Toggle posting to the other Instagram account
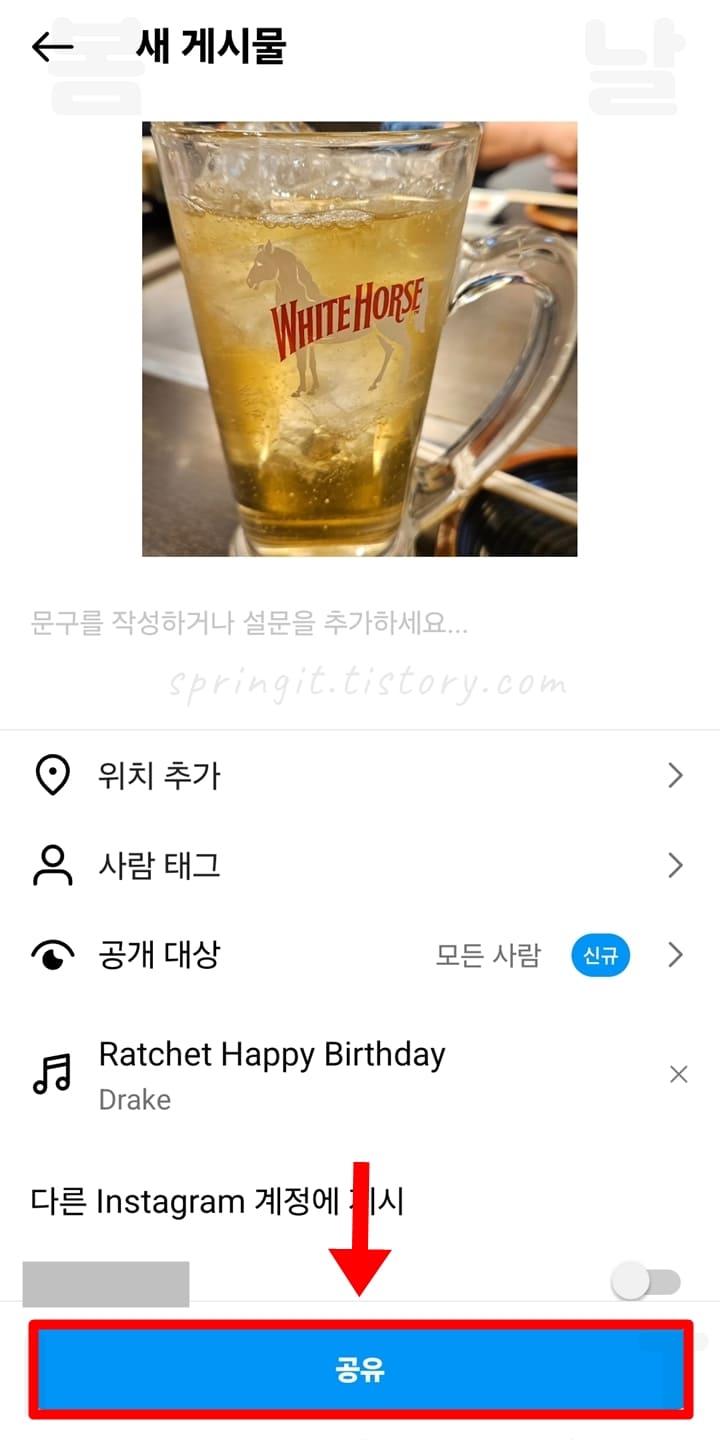Screen dimensions: 720x1440 (x=646, y=1283)
